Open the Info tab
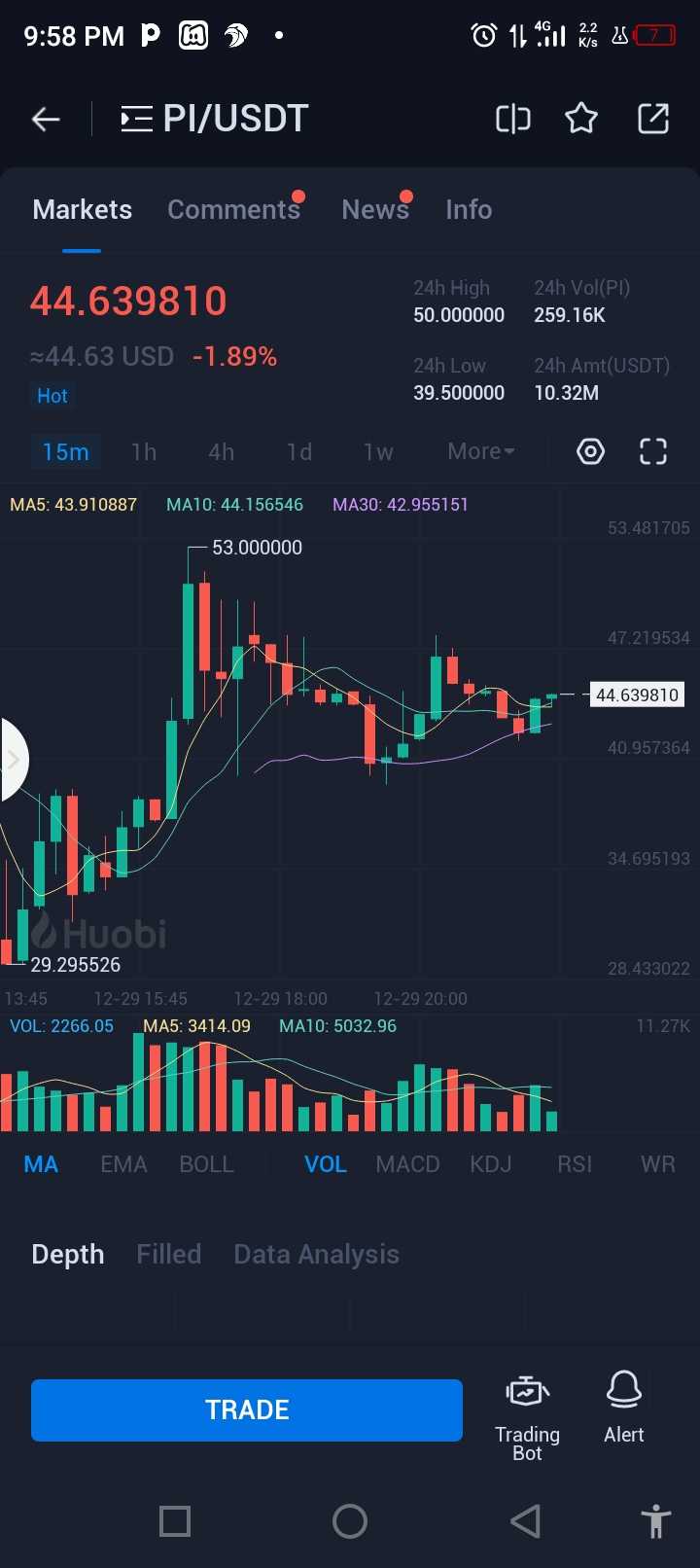 click(469, 210)
